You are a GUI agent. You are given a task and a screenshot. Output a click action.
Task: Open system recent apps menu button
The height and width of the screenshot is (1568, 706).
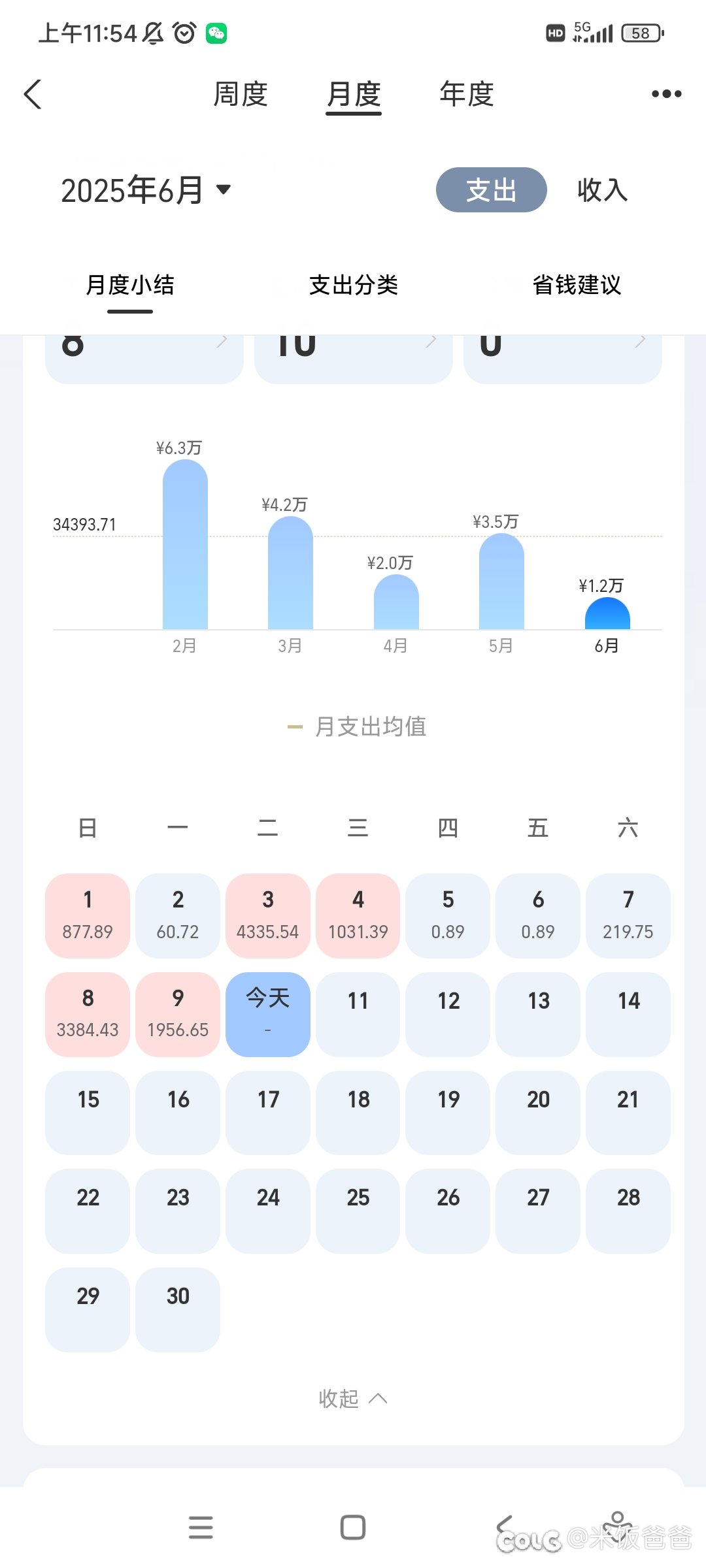(201, 1527)
